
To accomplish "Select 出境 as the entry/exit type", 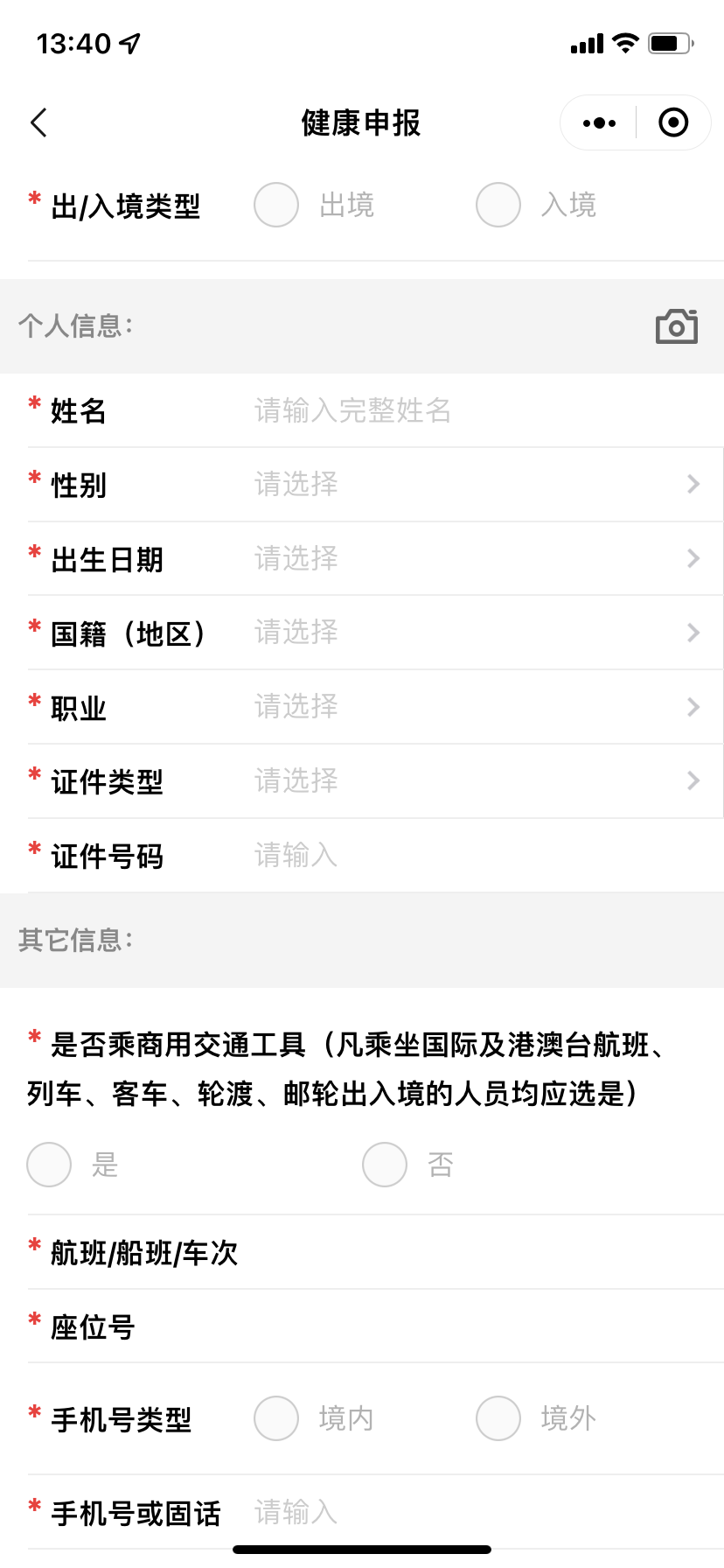I will tap(276, 206).
